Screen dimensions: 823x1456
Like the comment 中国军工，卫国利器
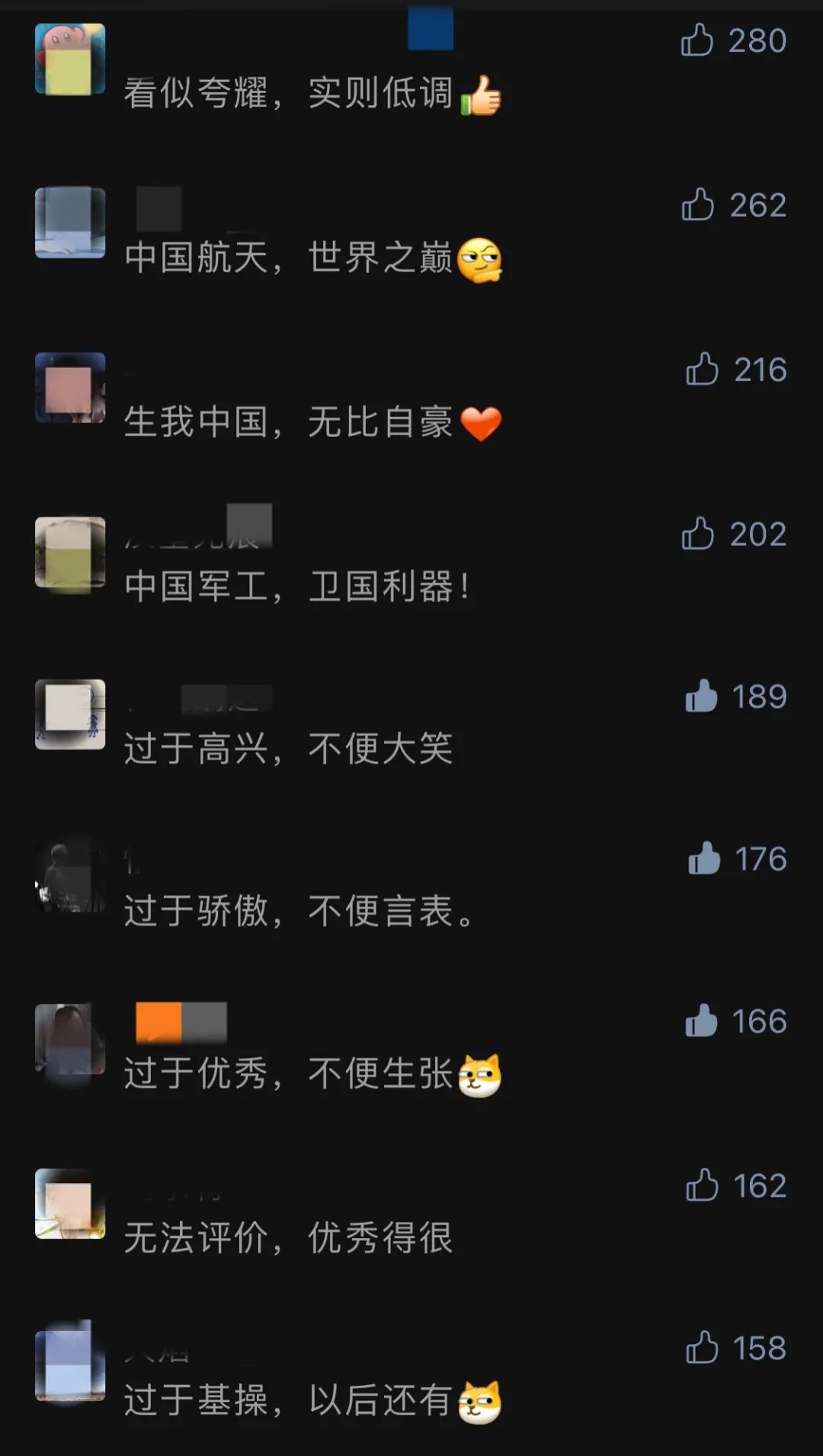[698, 534]
